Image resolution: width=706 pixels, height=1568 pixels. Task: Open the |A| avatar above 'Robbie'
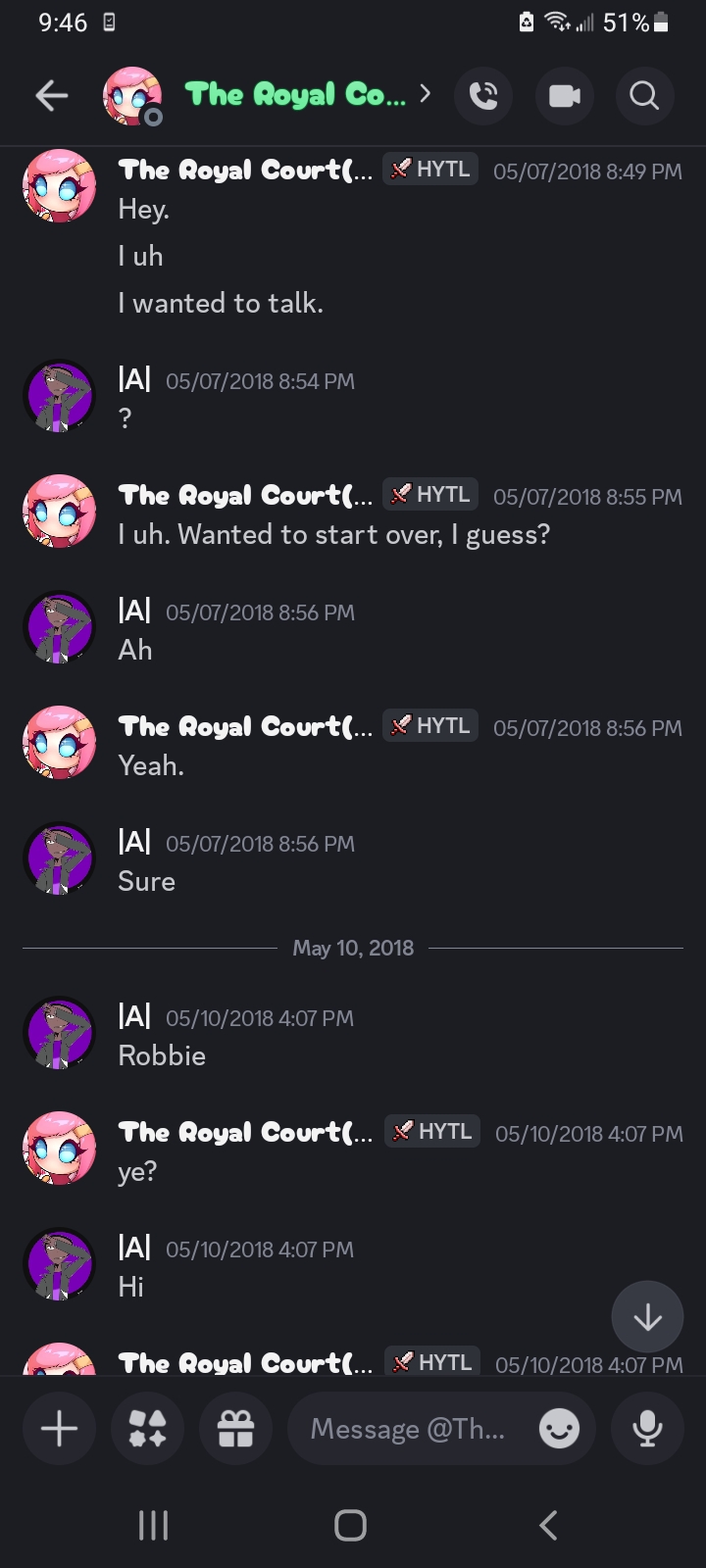tap(59, 1033)
